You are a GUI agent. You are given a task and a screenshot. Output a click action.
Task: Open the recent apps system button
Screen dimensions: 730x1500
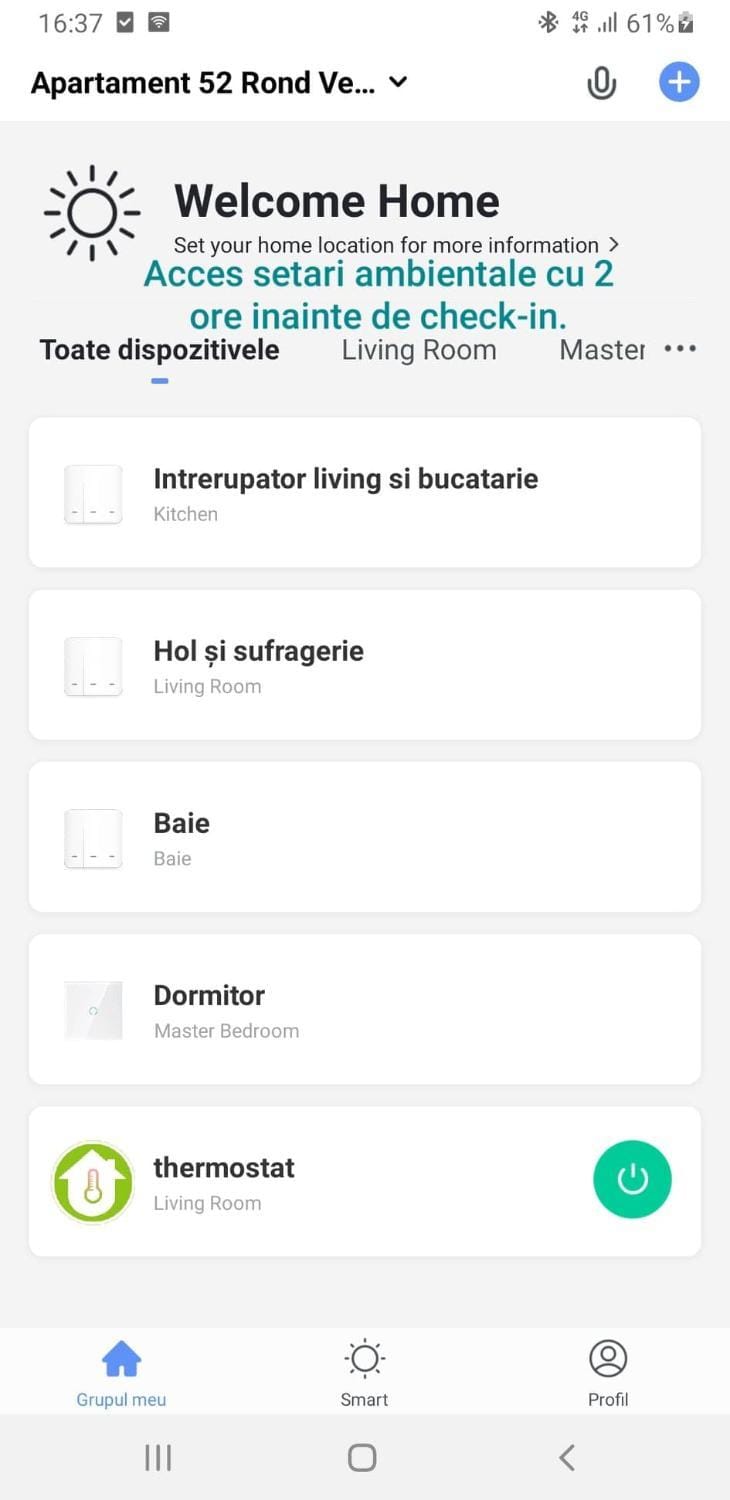[158, 1457]
